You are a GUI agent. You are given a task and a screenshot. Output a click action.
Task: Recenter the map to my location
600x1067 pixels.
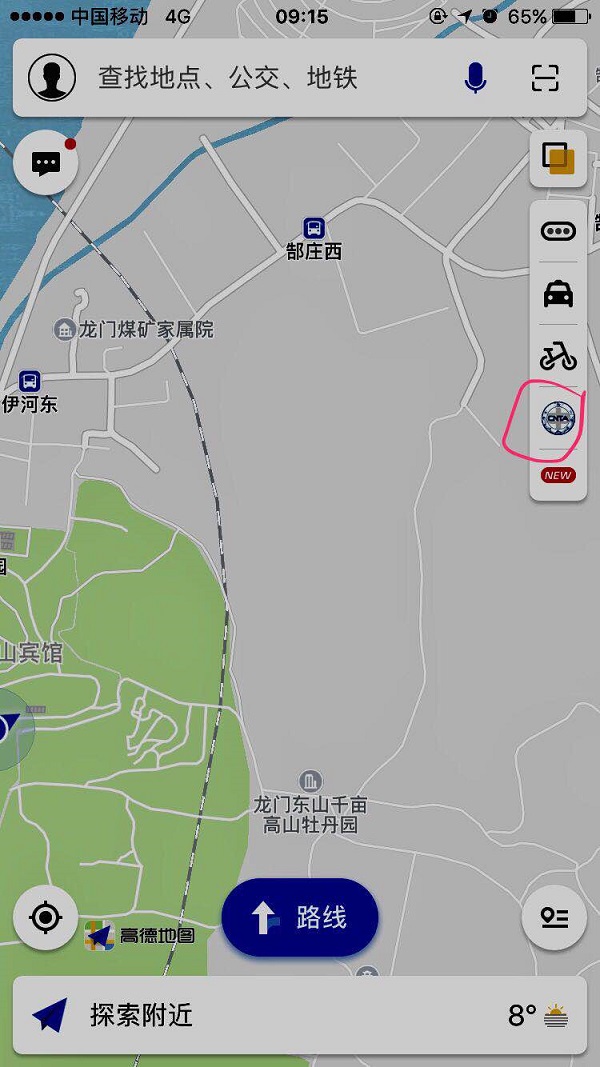[x=46, y=917]
